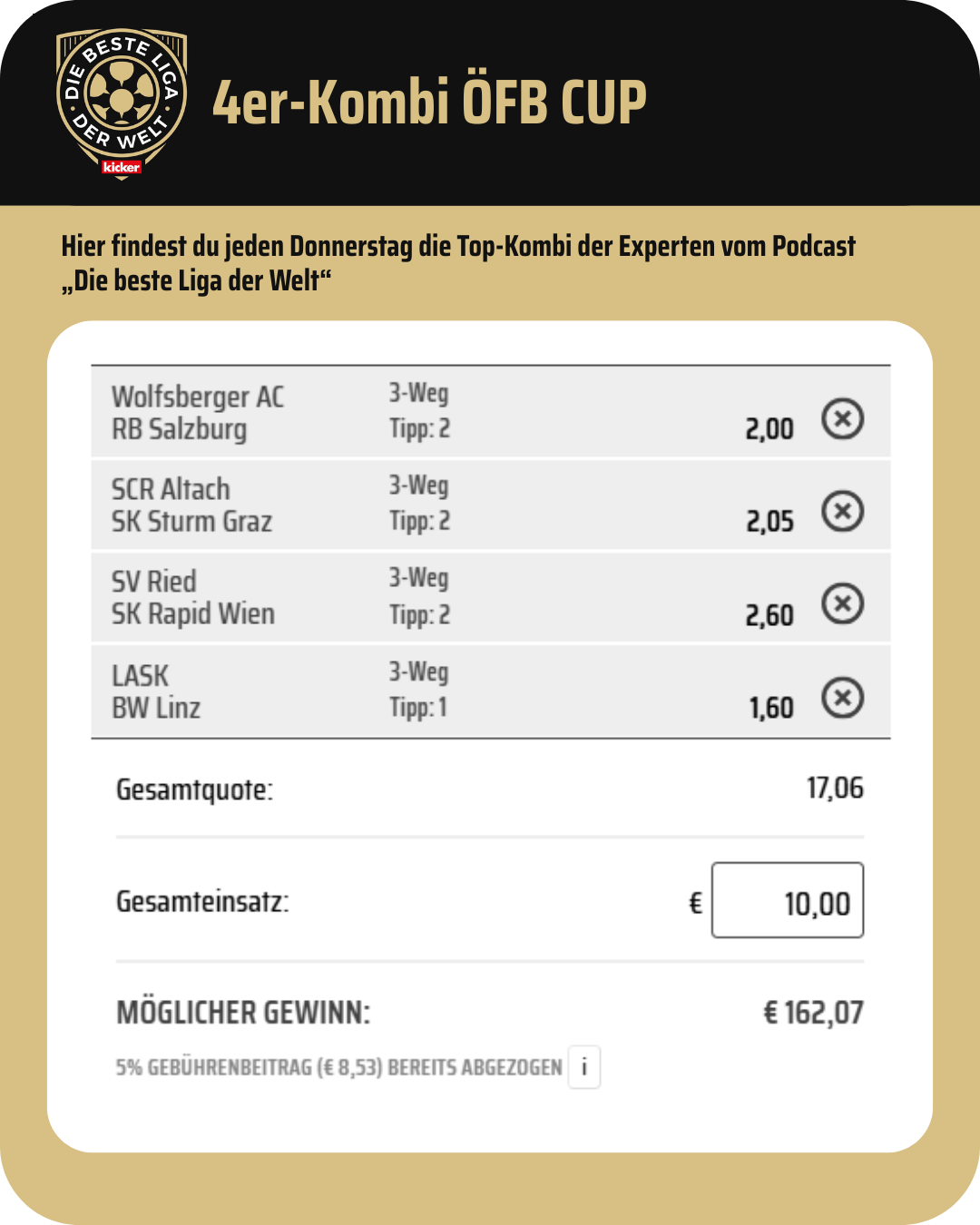The image size is (980, 1225).
Task: Remove the SCR Altach vs SK Sturm Graz pick
Action: point(844,511)
